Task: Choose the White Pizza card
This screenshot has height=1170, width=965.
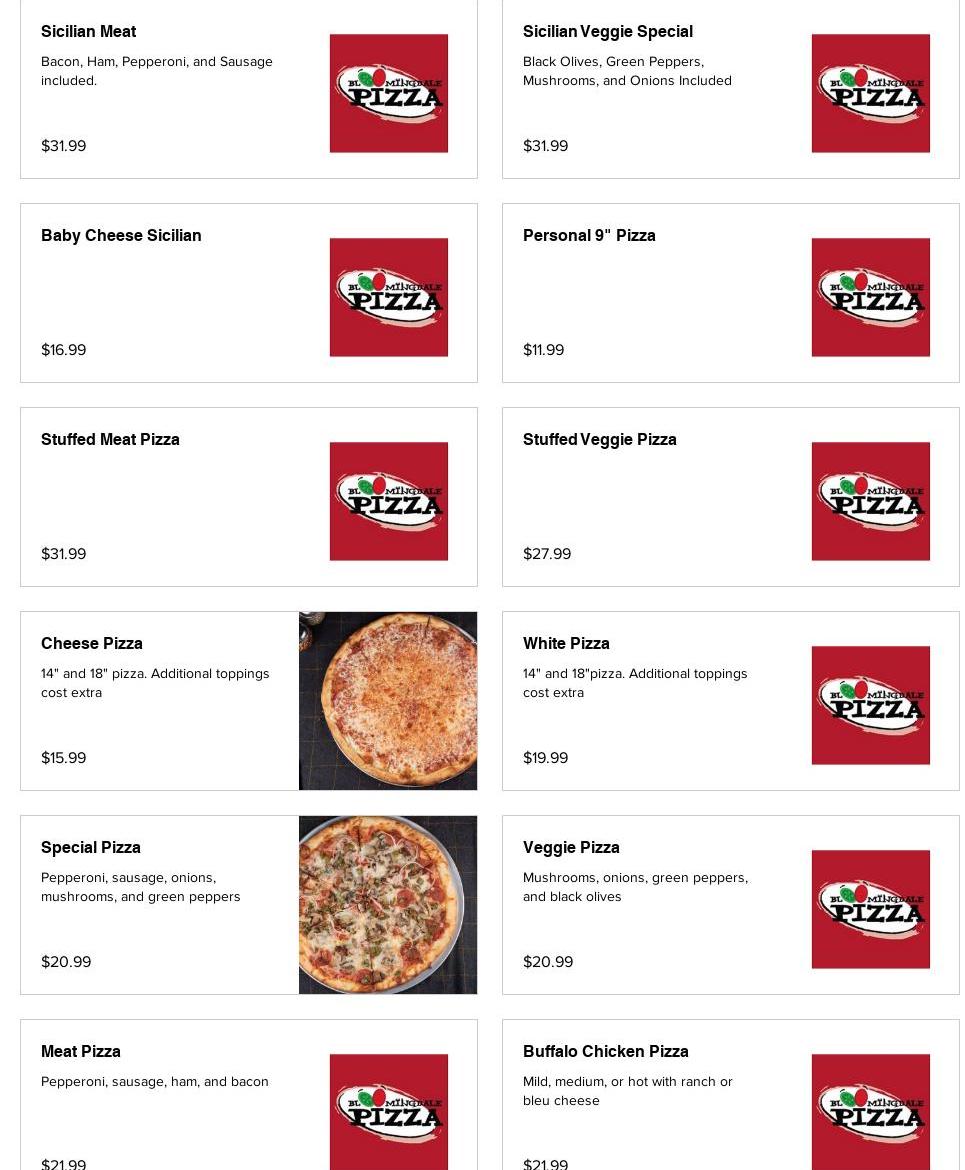Action: pyautogui.click(x=730, y=701)
